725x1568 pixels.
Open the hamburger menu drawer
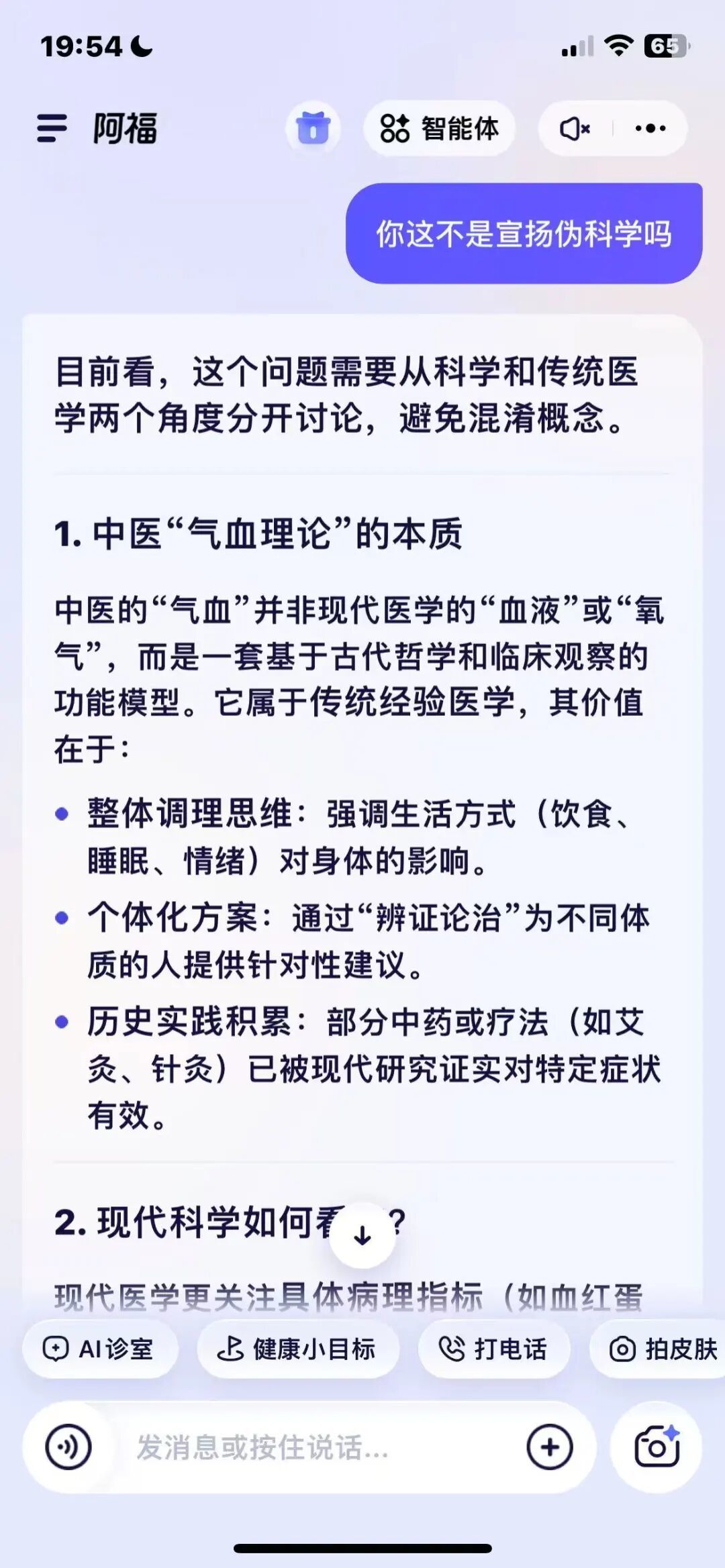point(52,127)
